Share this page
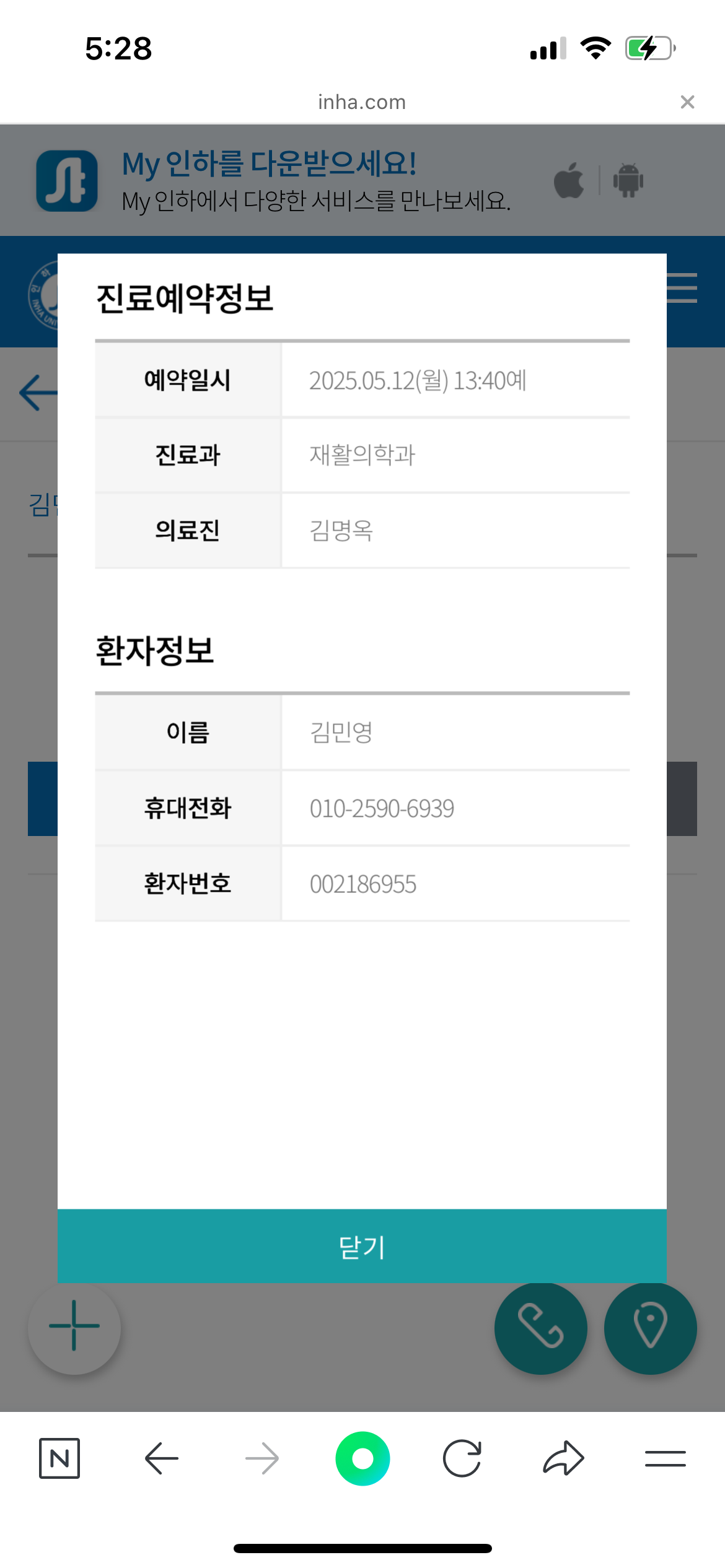This screenshot has width=725, height=1568. [563, 1458]
